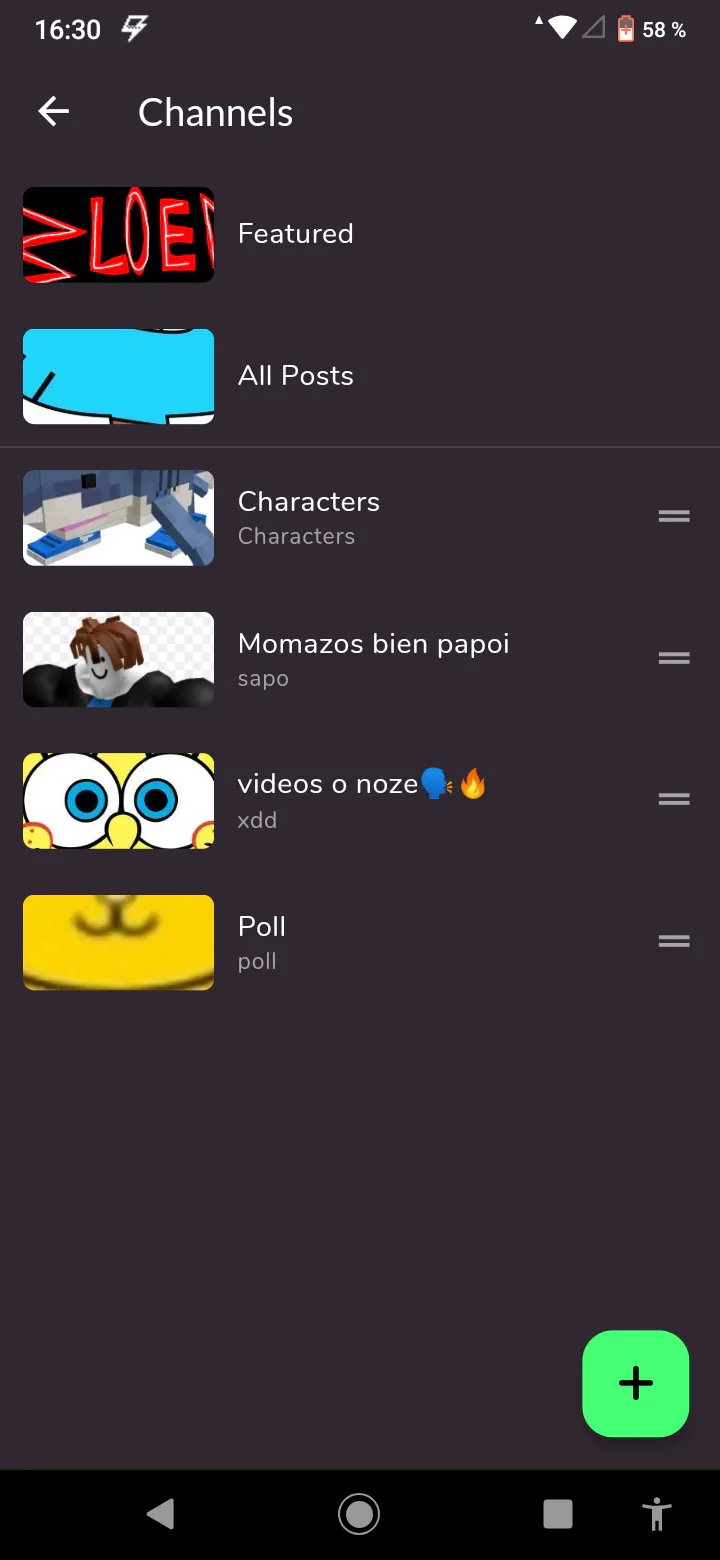Tap the reorder handle beside Characters
The height and width of the screenshot is (1560, 720).
point(674,516)
